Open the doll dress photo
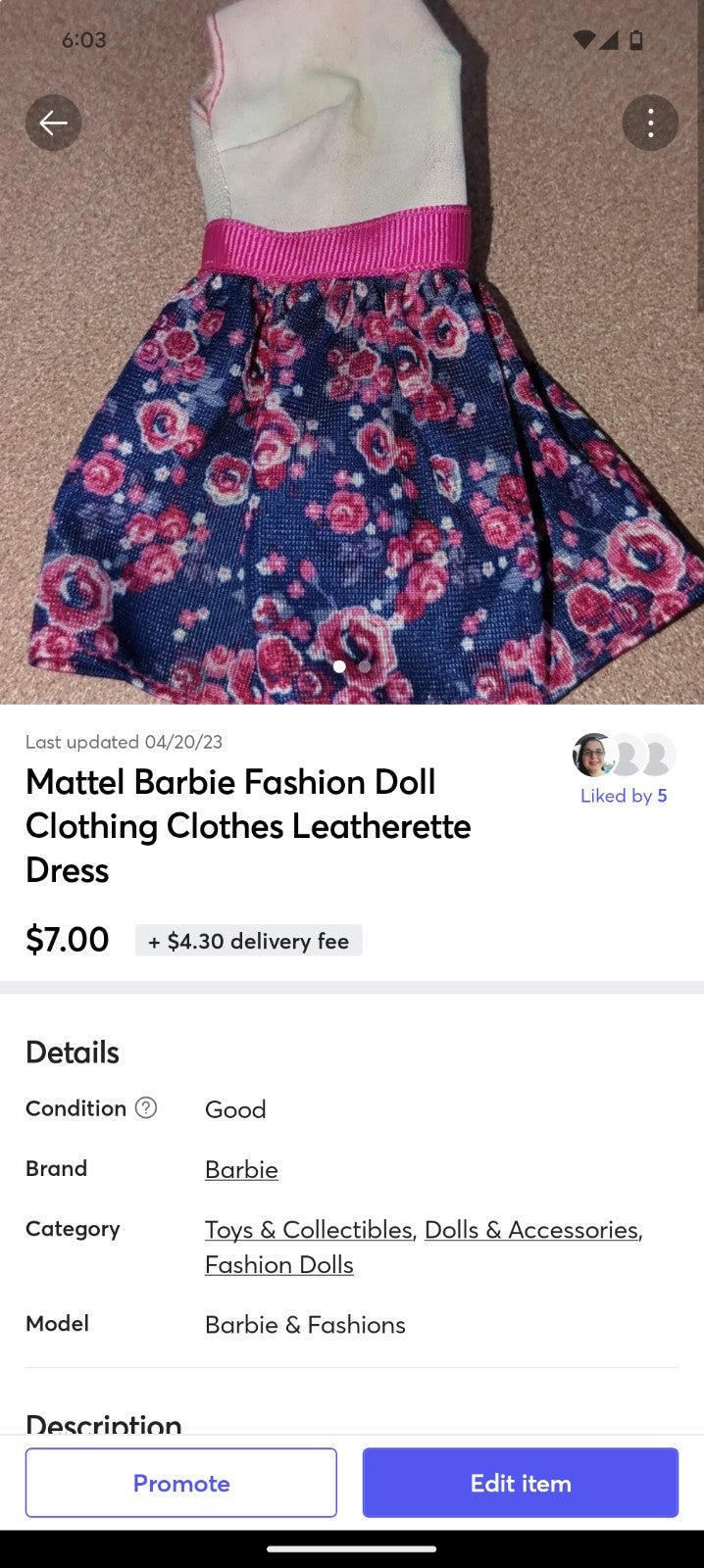Screen dimensions: 704x1568 [x=352, y=352]
